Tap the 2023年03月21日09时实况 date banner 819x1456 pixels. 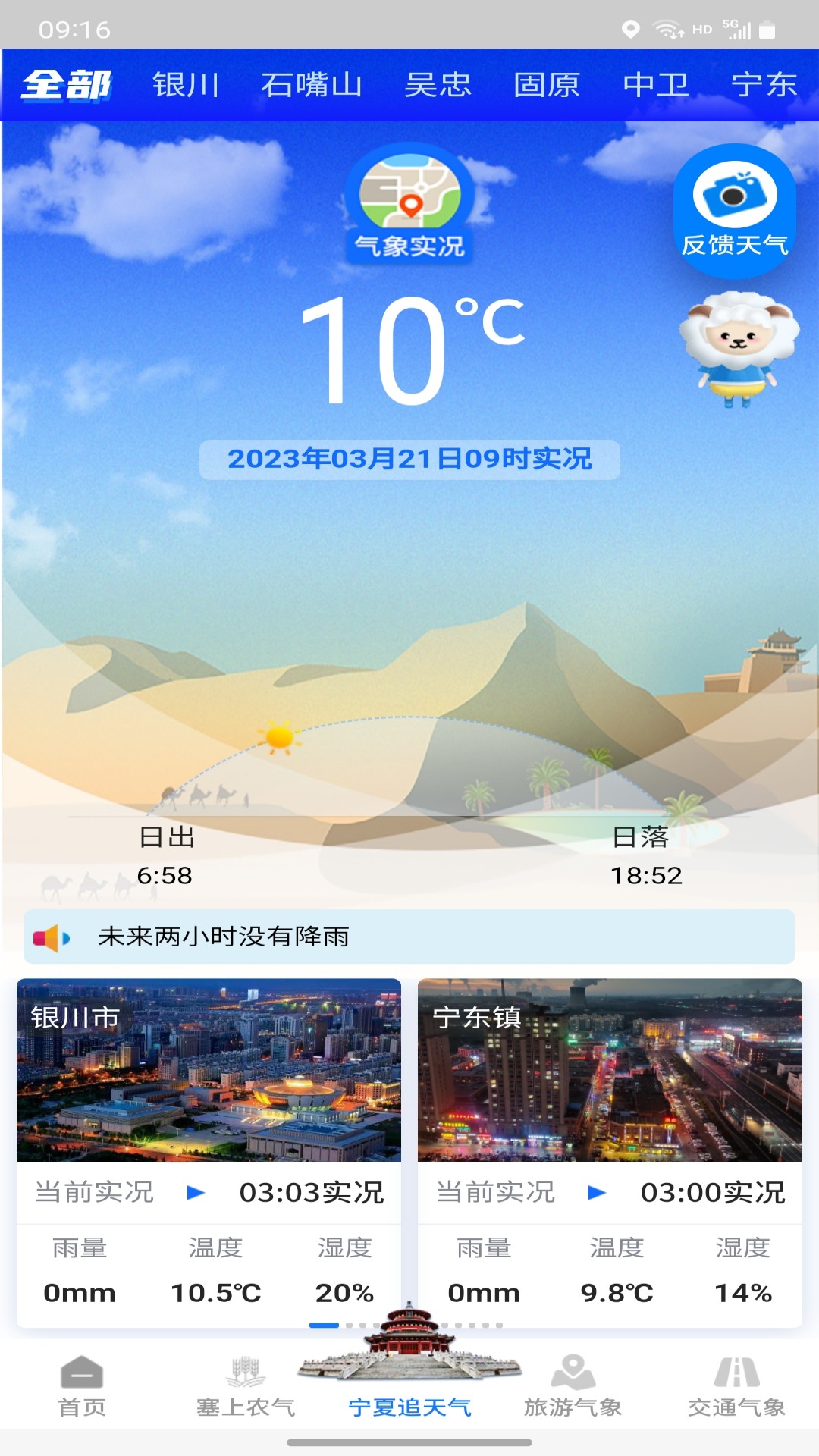coord(409,457)
